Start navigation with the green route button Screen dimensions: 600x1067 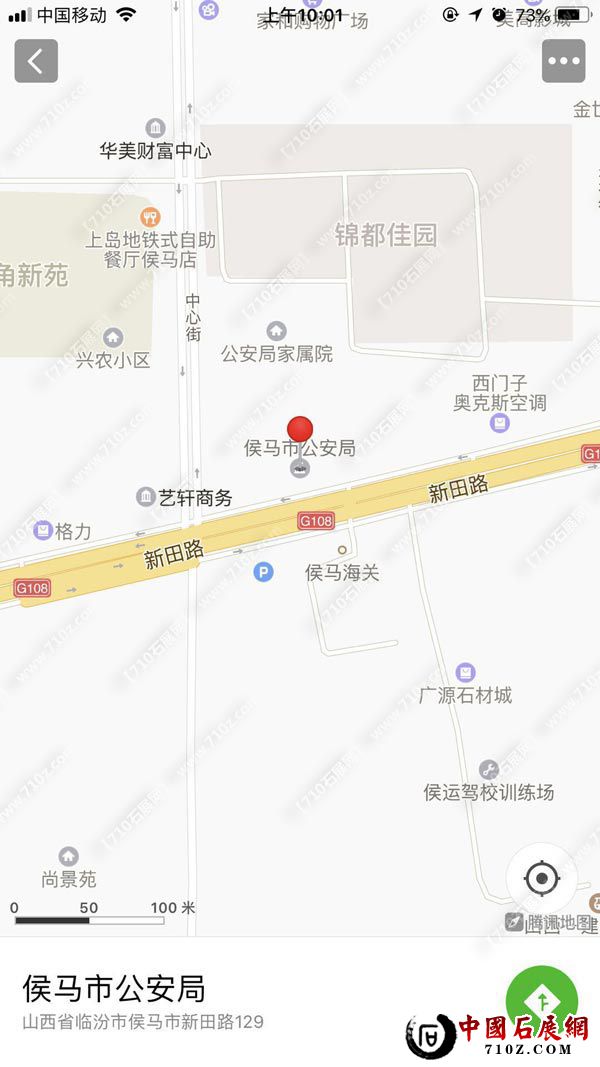coord(542,999)
